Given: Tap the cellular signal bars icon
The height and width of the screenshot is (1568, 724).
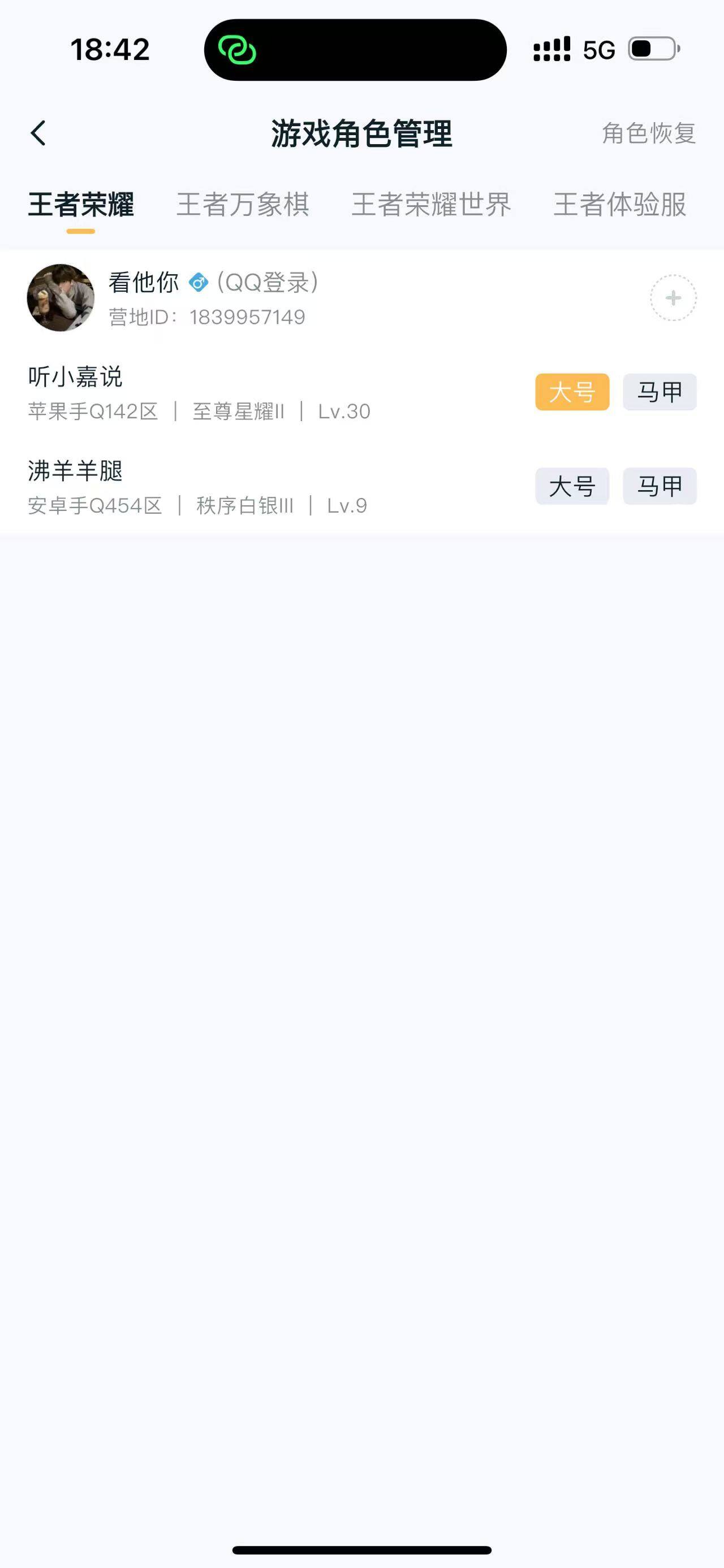Looking at the screenshot, I should click(551, 48).
